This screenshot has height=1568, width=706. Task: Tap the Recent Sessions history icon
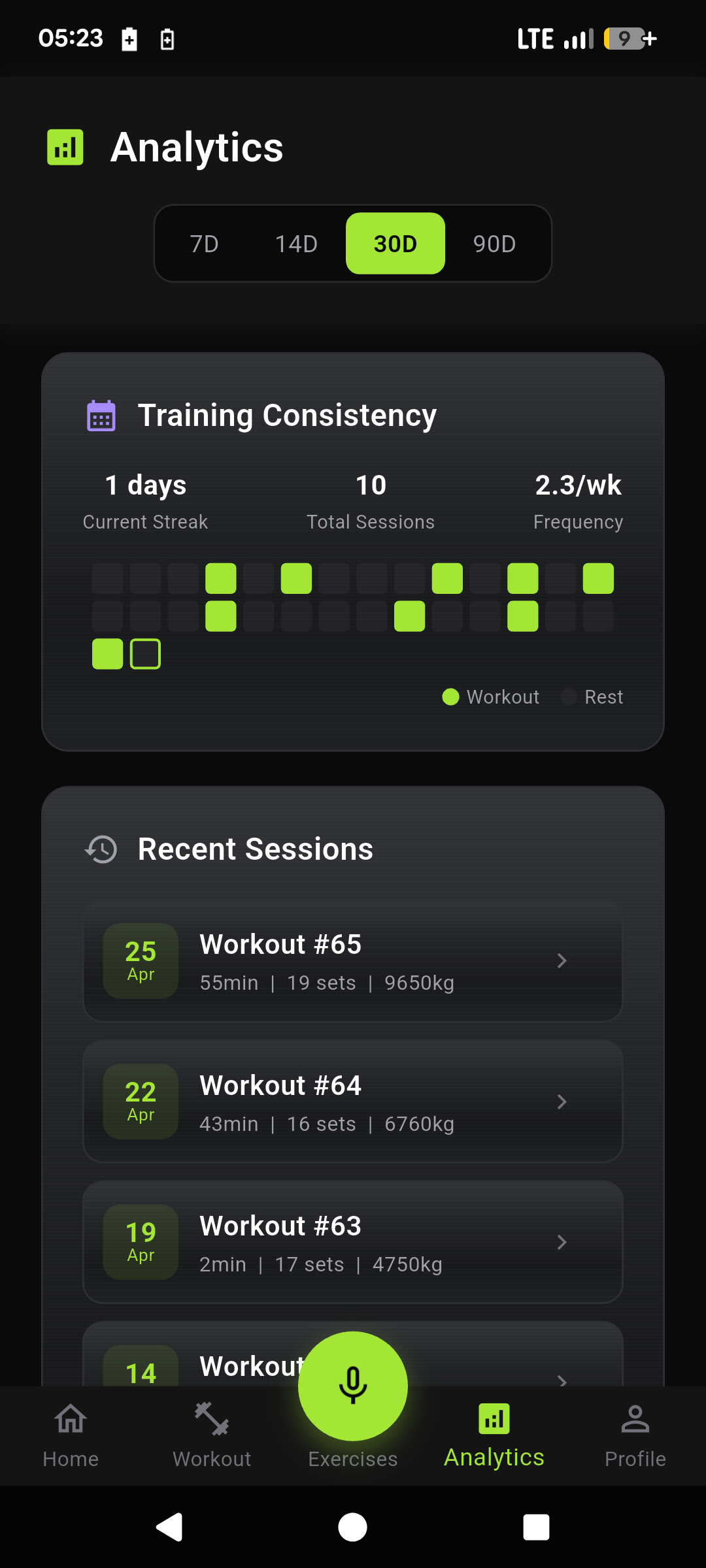click(x=101, y=849)
